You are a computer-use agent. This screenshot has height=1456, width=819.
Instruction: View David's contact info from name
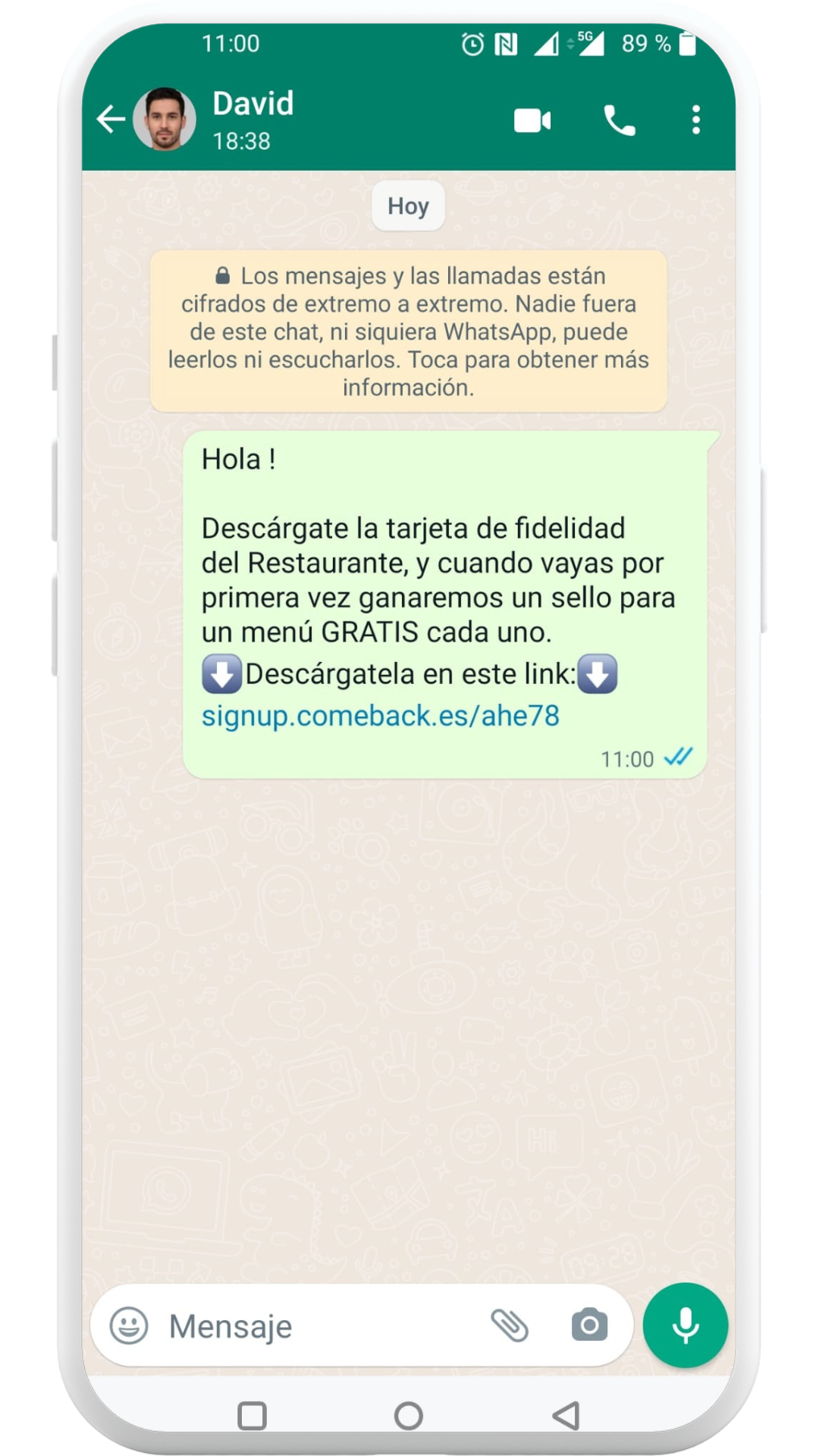point(253,105)
